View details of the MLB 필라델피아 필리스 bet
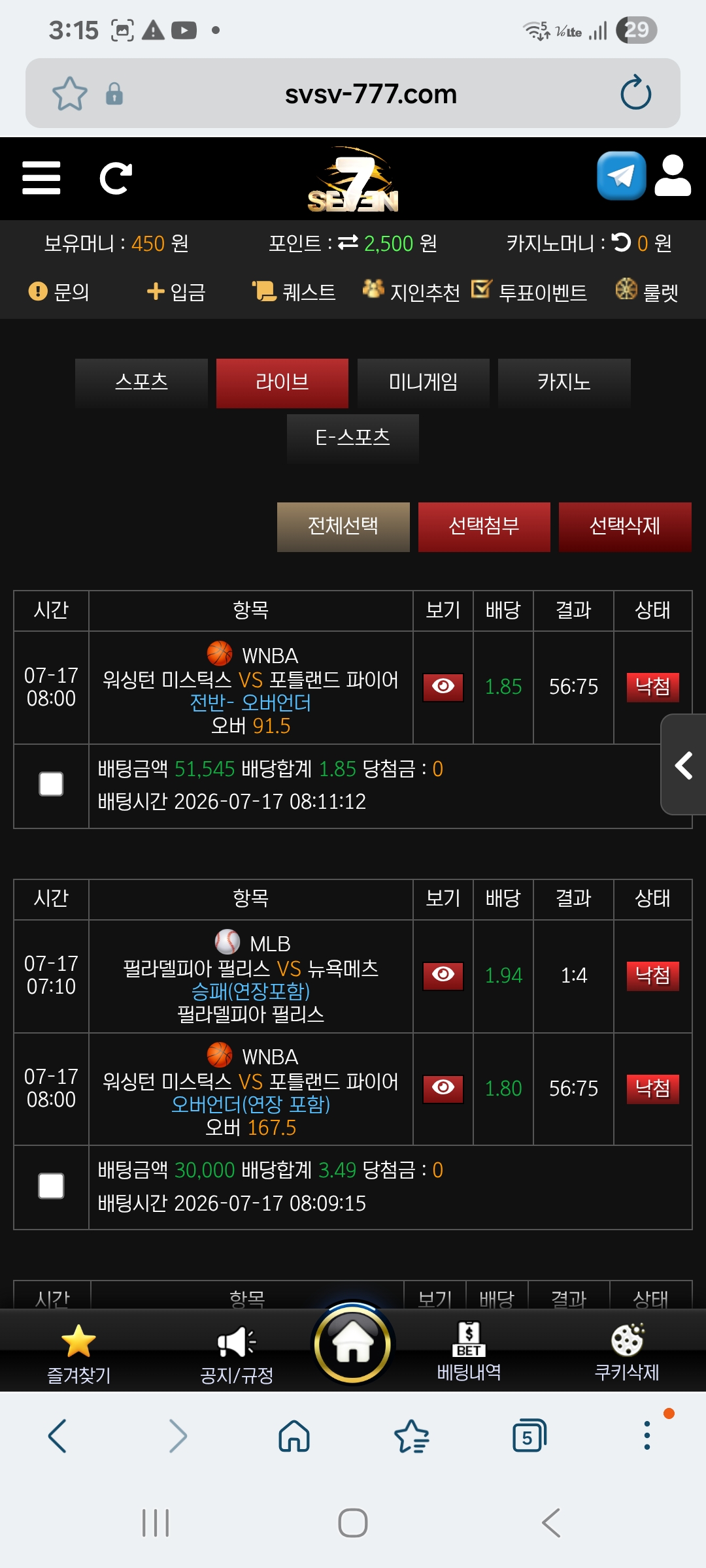The height and width of the screenshot is (1568, 706). click(x=443, y=975)
